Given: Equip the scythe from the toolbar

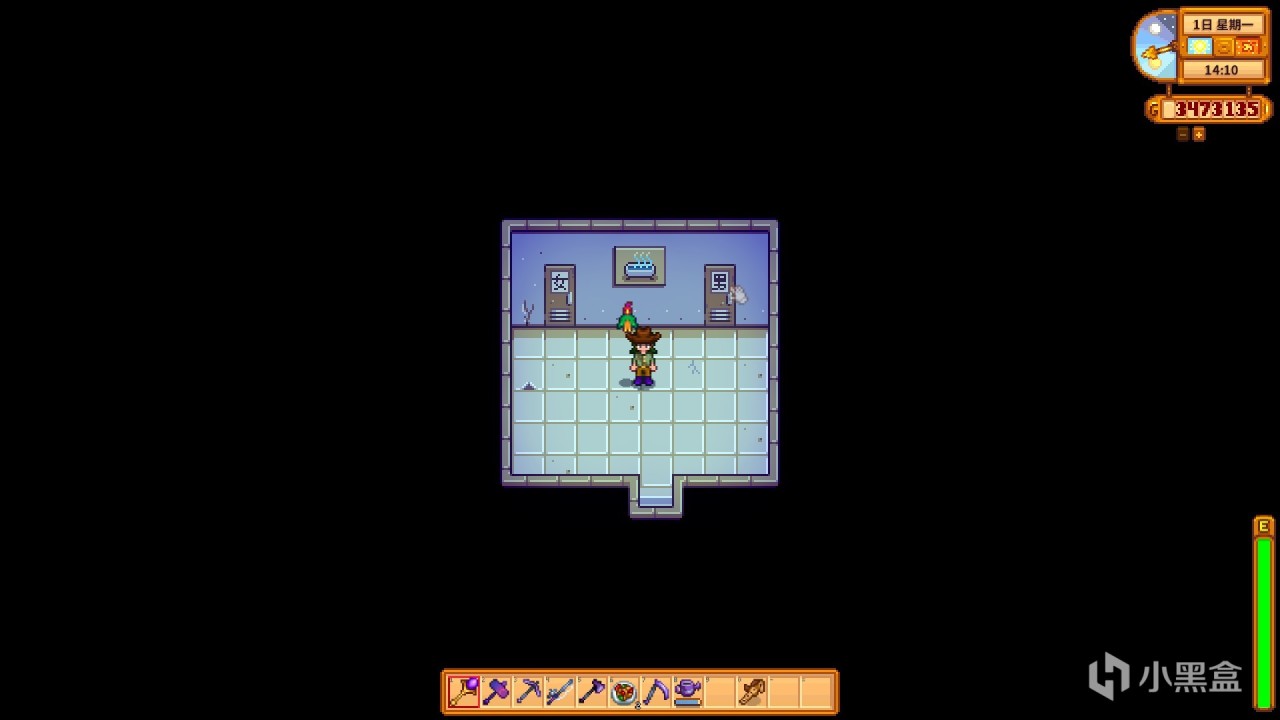Looking at the screenshot, I should tap(656, 691).
